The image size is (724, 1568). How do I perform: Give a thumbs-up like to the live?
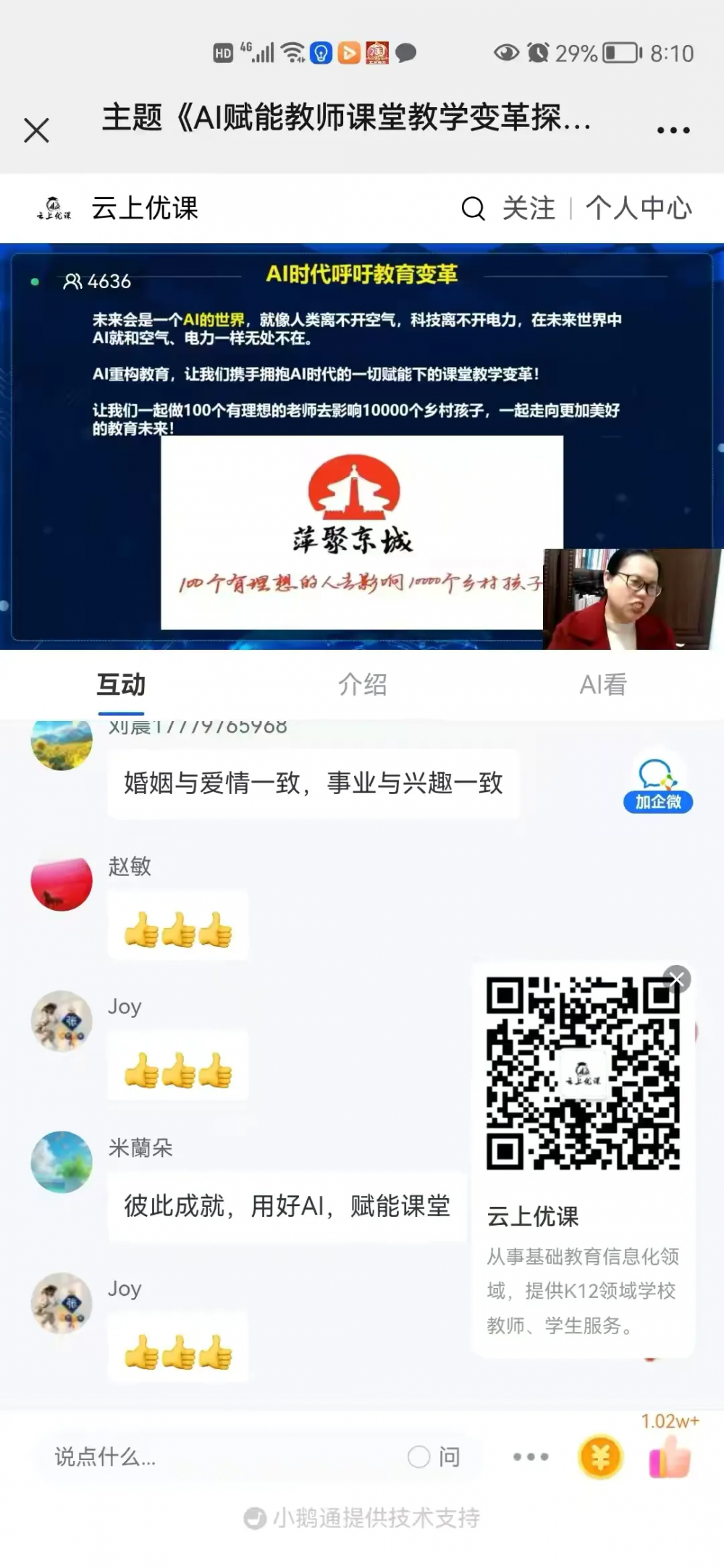670,1457
